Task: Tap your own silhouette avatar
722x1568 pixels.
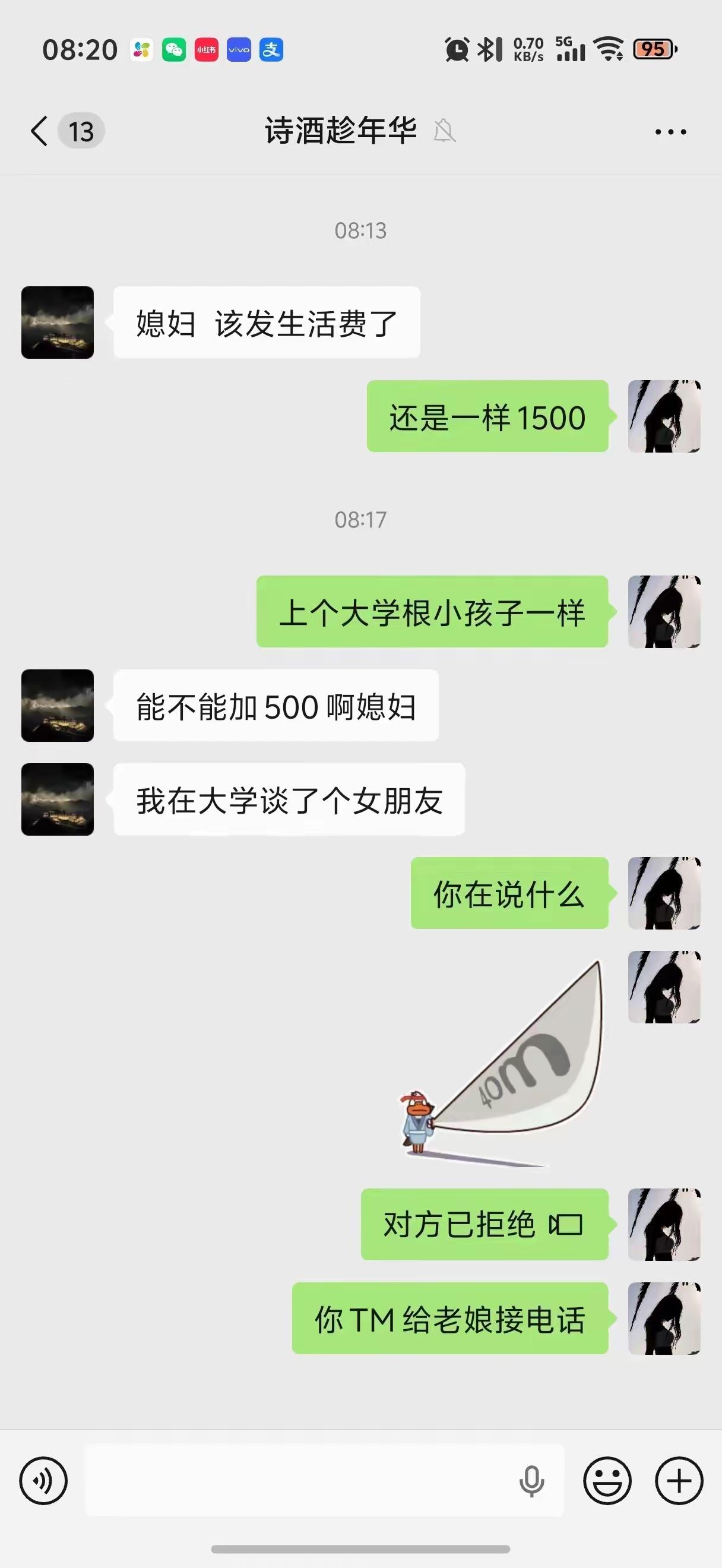Action: point(664,417)
